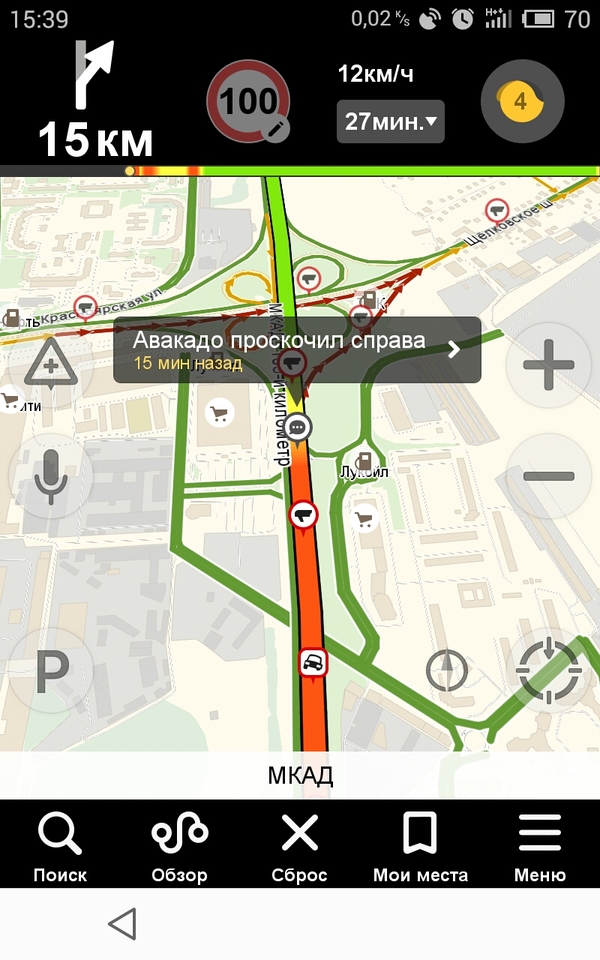Tap Сброс to cancel the route
This screenshot has height=960, width=600.
coord(299,847)
